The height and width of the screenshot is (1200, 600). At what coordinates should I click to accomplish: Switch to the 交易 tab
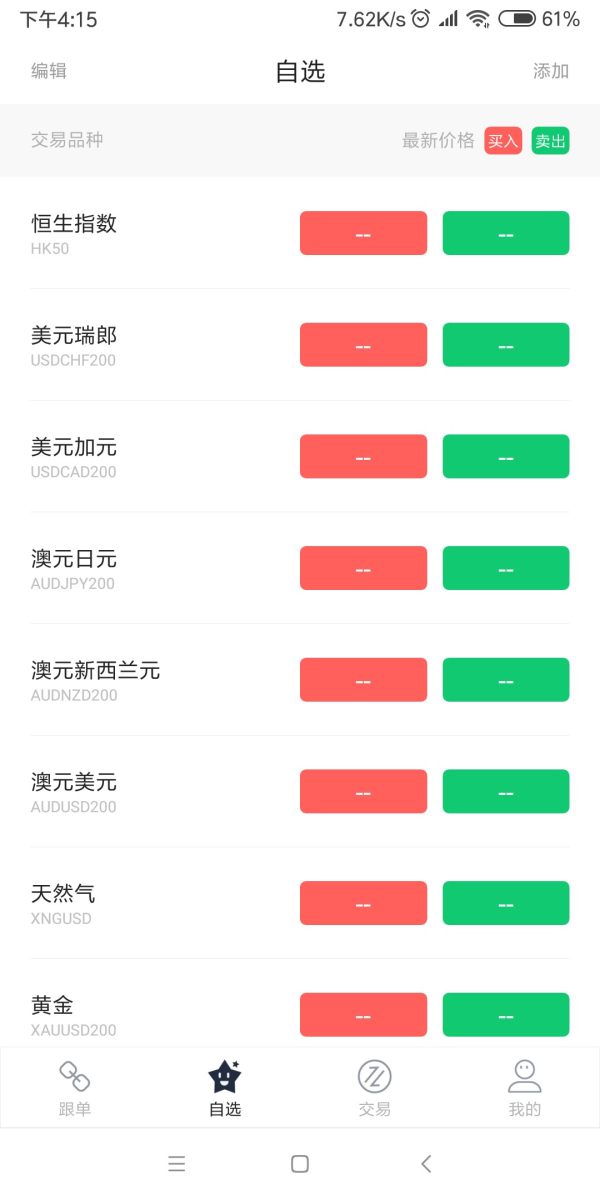375,1089
